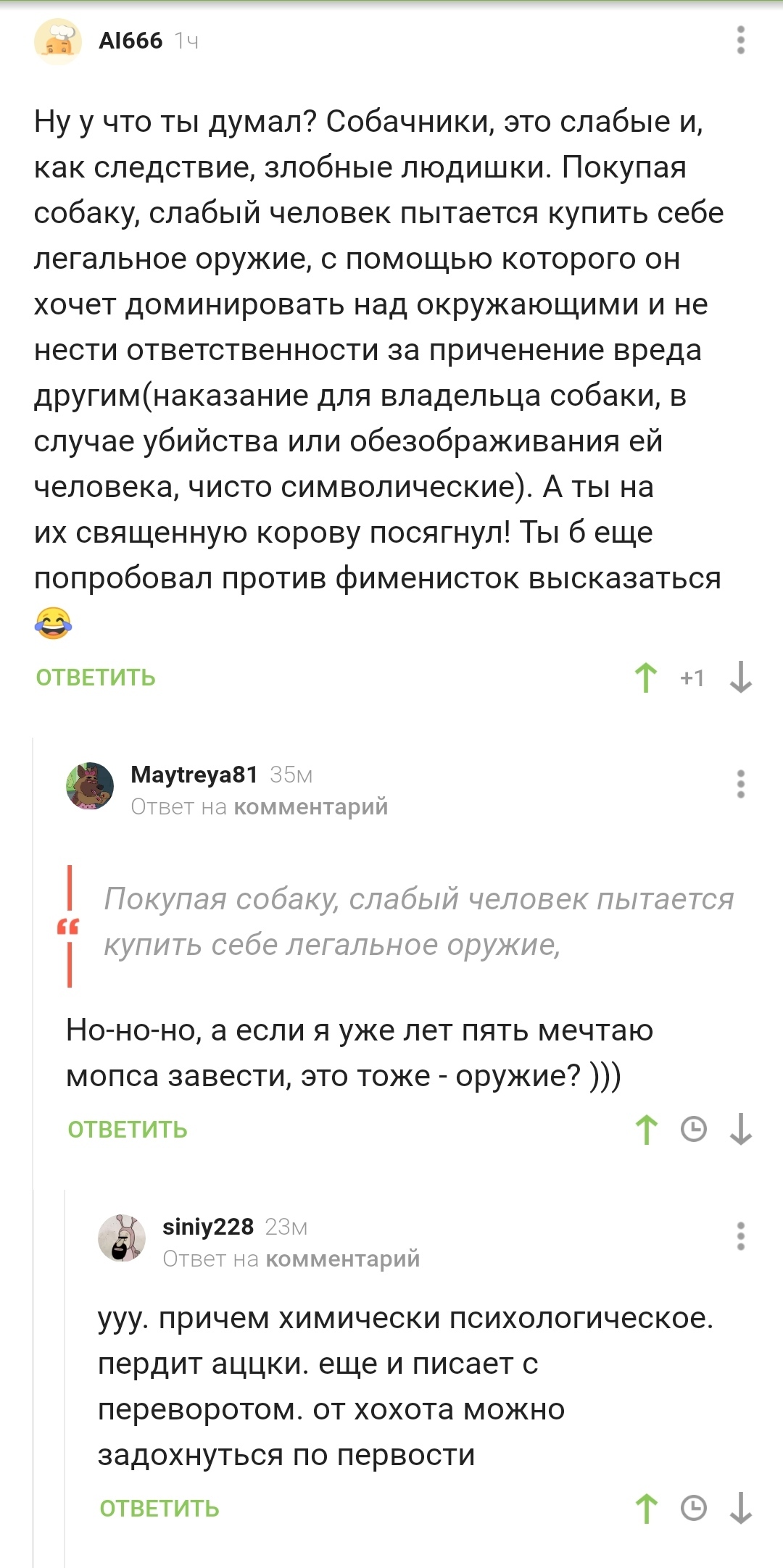Downvote siniy228's comment
Image resolution: width=783 pixels, height=1568 pixels.
[x=740, y=1509]
